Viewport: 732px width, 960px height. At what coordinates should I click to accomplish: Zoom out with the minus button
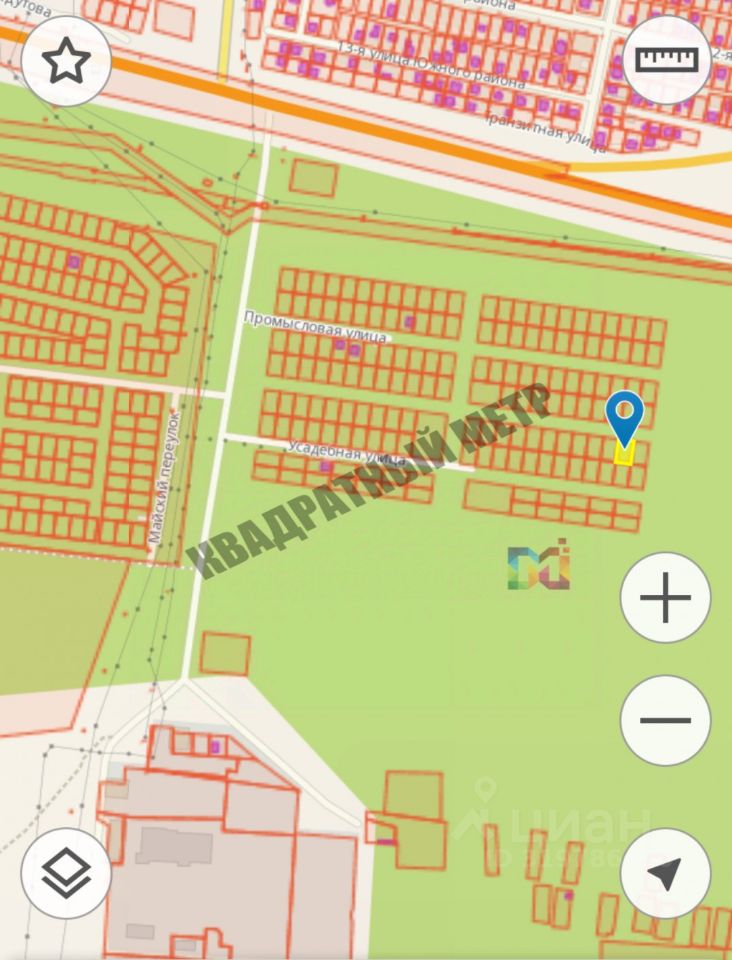click(665, 720)
